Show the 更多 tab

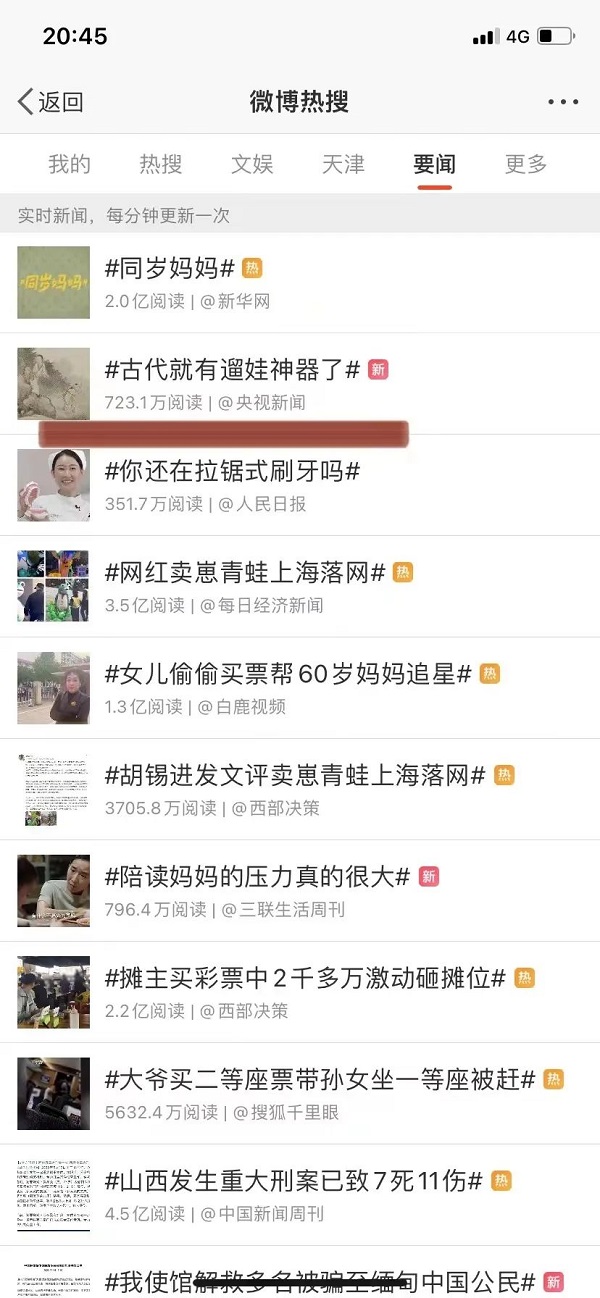526,164
